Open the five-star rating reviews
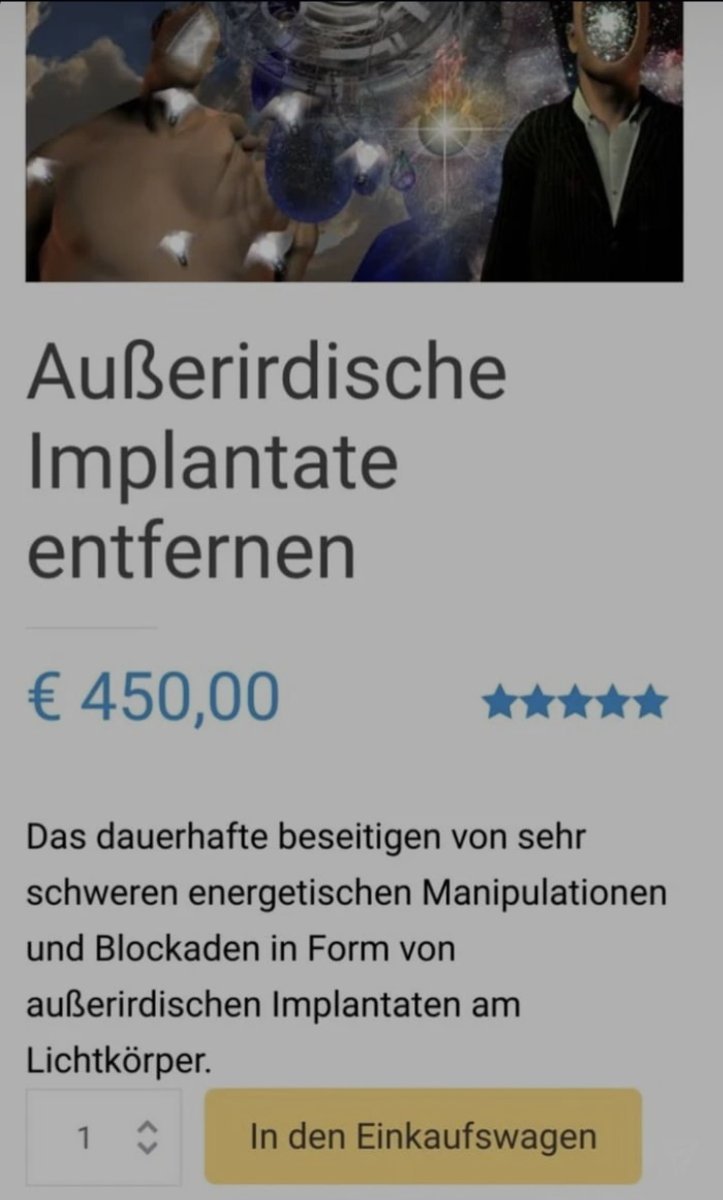 (x=575, y=703)
